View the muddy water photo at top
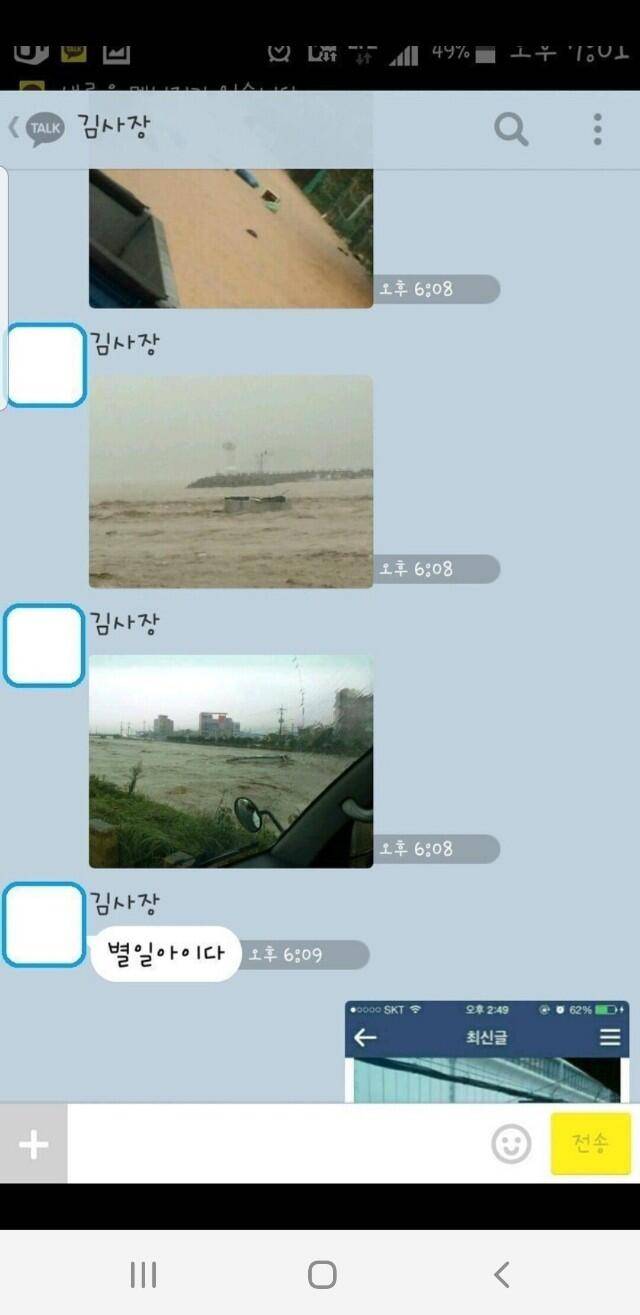The width and height of the screenshot is (640, 1315). pos(231,238)
